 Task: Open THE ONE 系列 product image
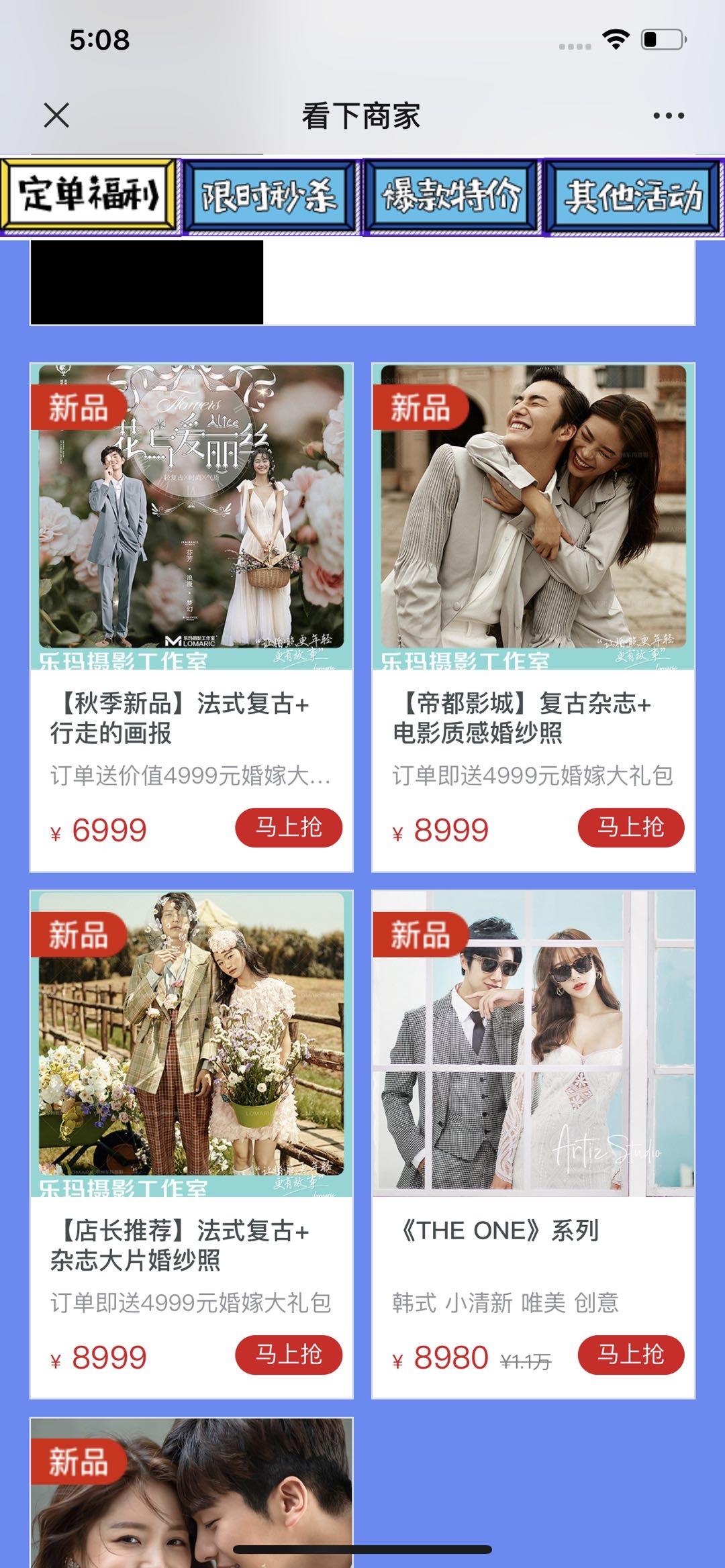click(x=534, y=1043)
